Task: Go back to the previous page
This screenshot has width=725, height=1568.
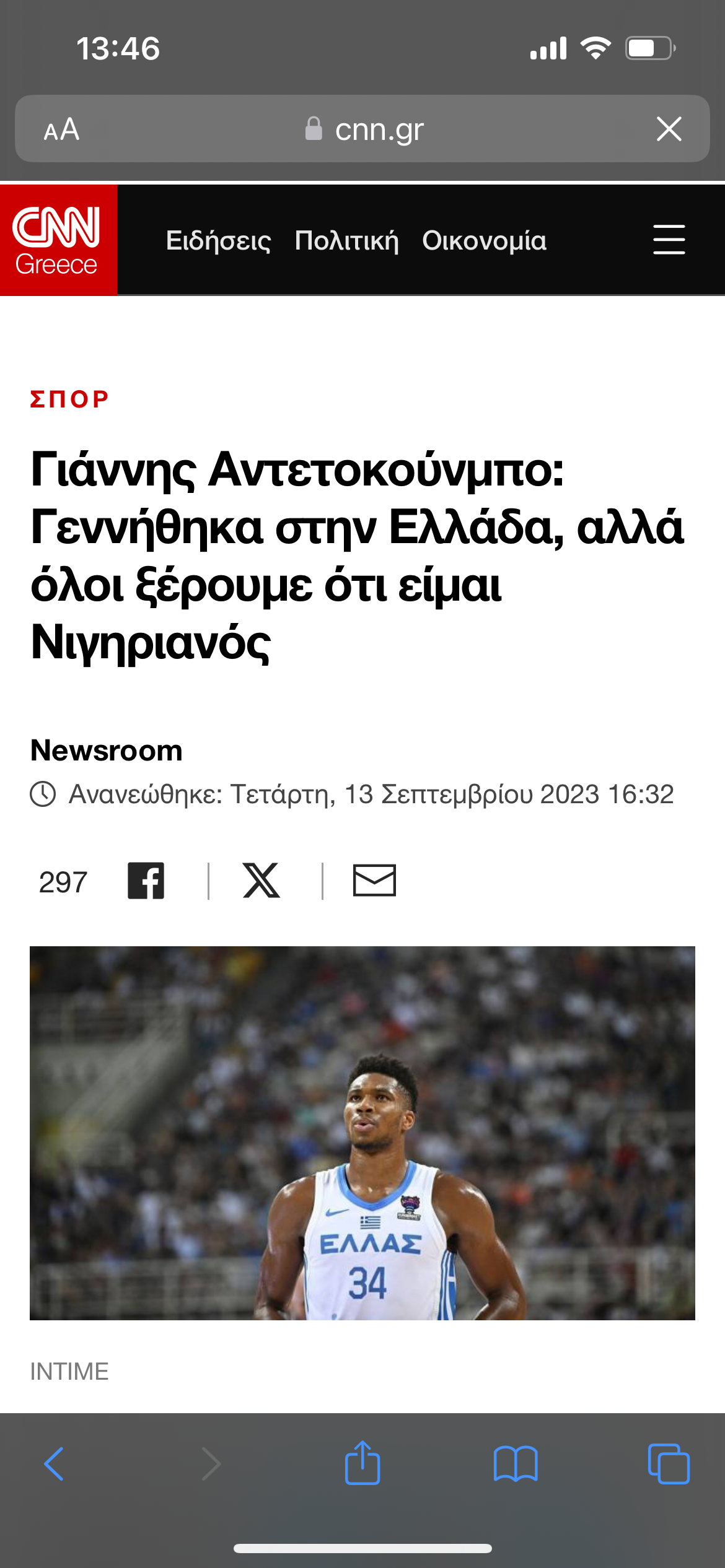Action: (x=55, y=1464)
